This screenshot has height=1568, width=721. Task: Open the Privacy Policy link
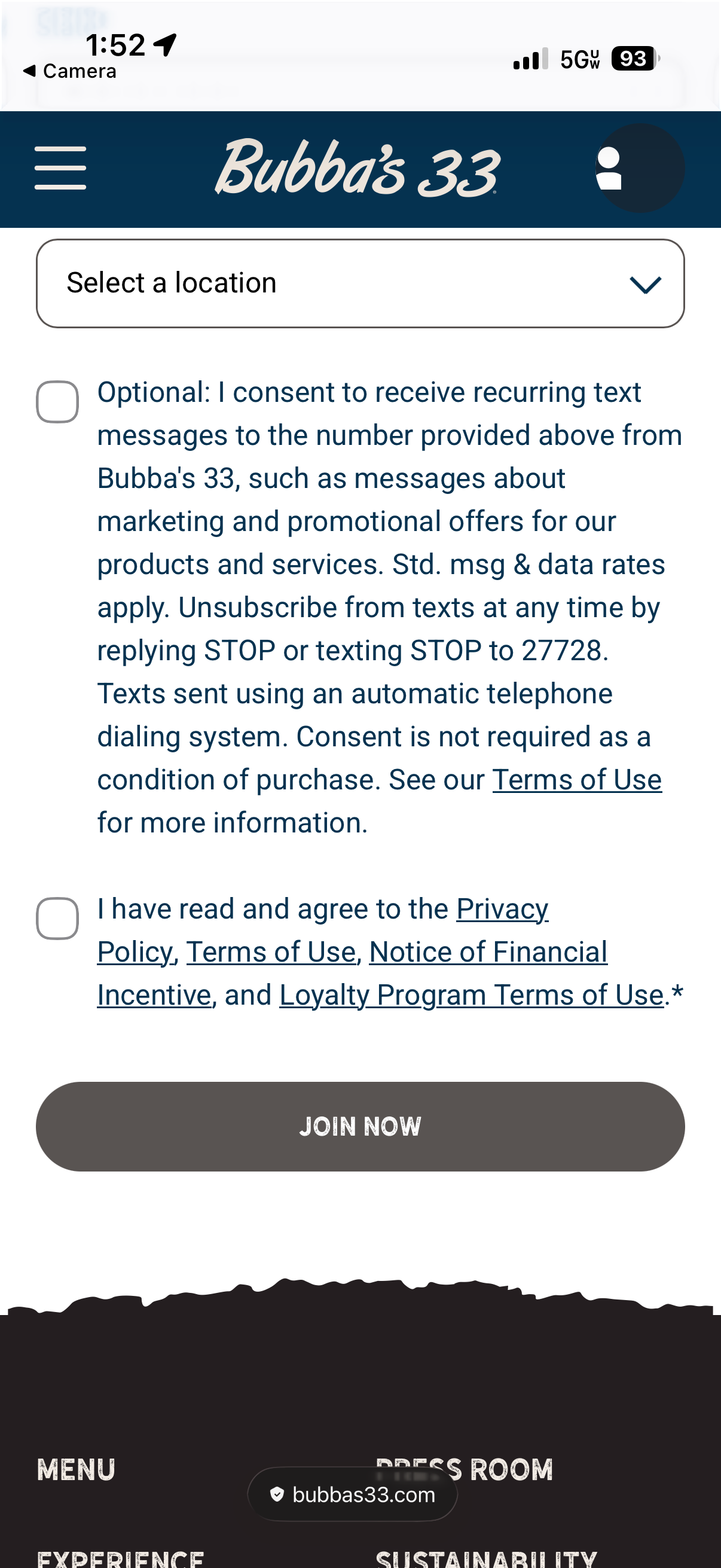(x=502, y=909)
